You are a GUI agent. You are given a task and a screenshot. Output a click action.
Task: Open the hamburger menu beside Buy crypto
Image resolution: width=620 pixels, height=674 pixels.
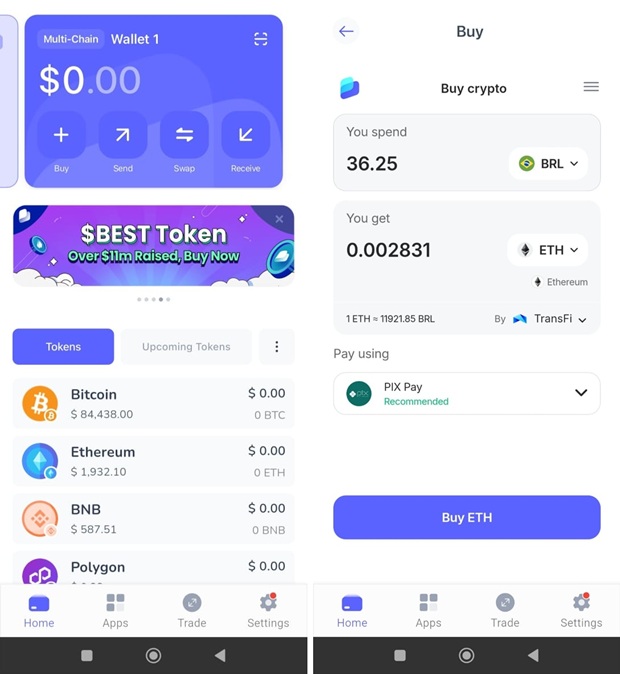pyautogui.click(x=591, y=87)
